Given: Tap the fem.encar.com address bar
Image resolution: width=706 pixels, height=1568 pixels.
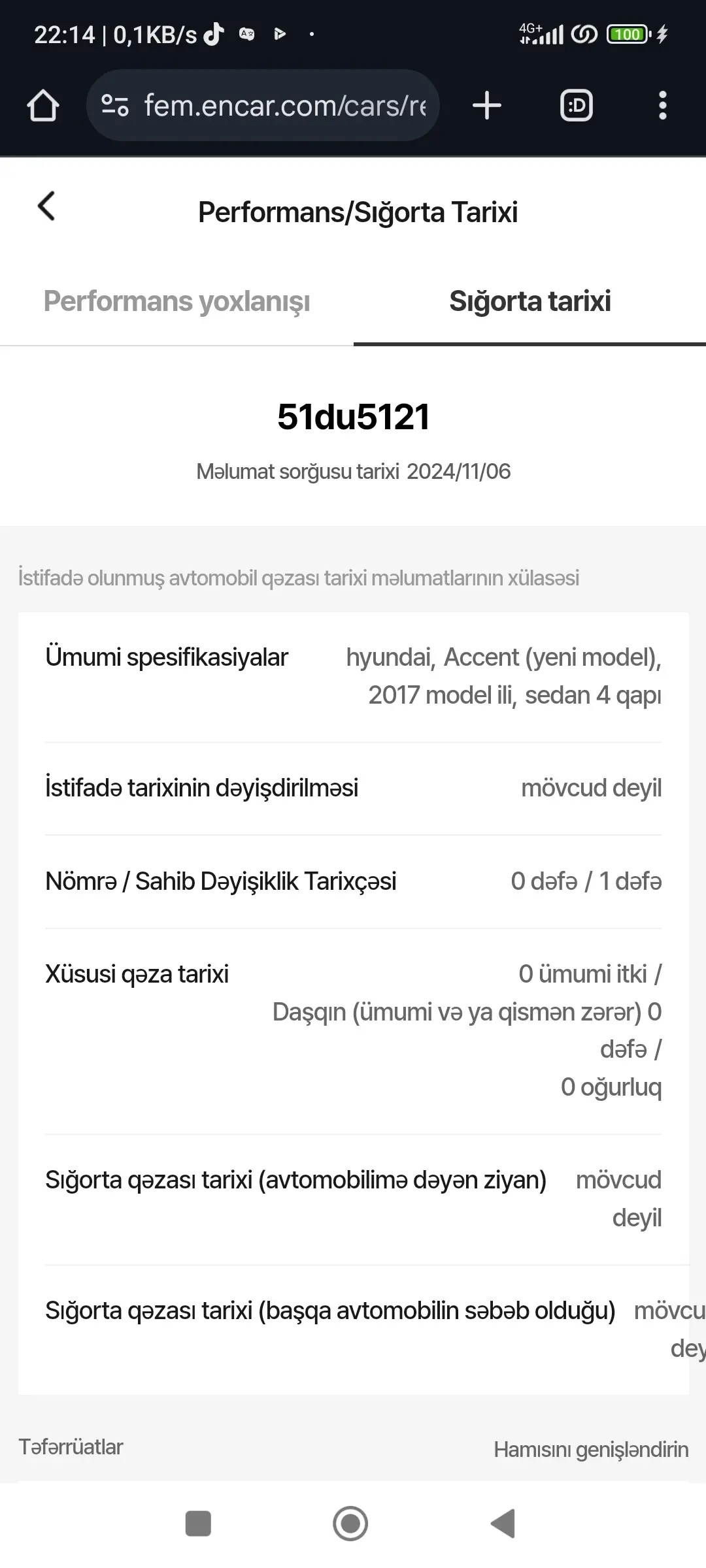Looking at the screenshot, I should click(263, 105).
